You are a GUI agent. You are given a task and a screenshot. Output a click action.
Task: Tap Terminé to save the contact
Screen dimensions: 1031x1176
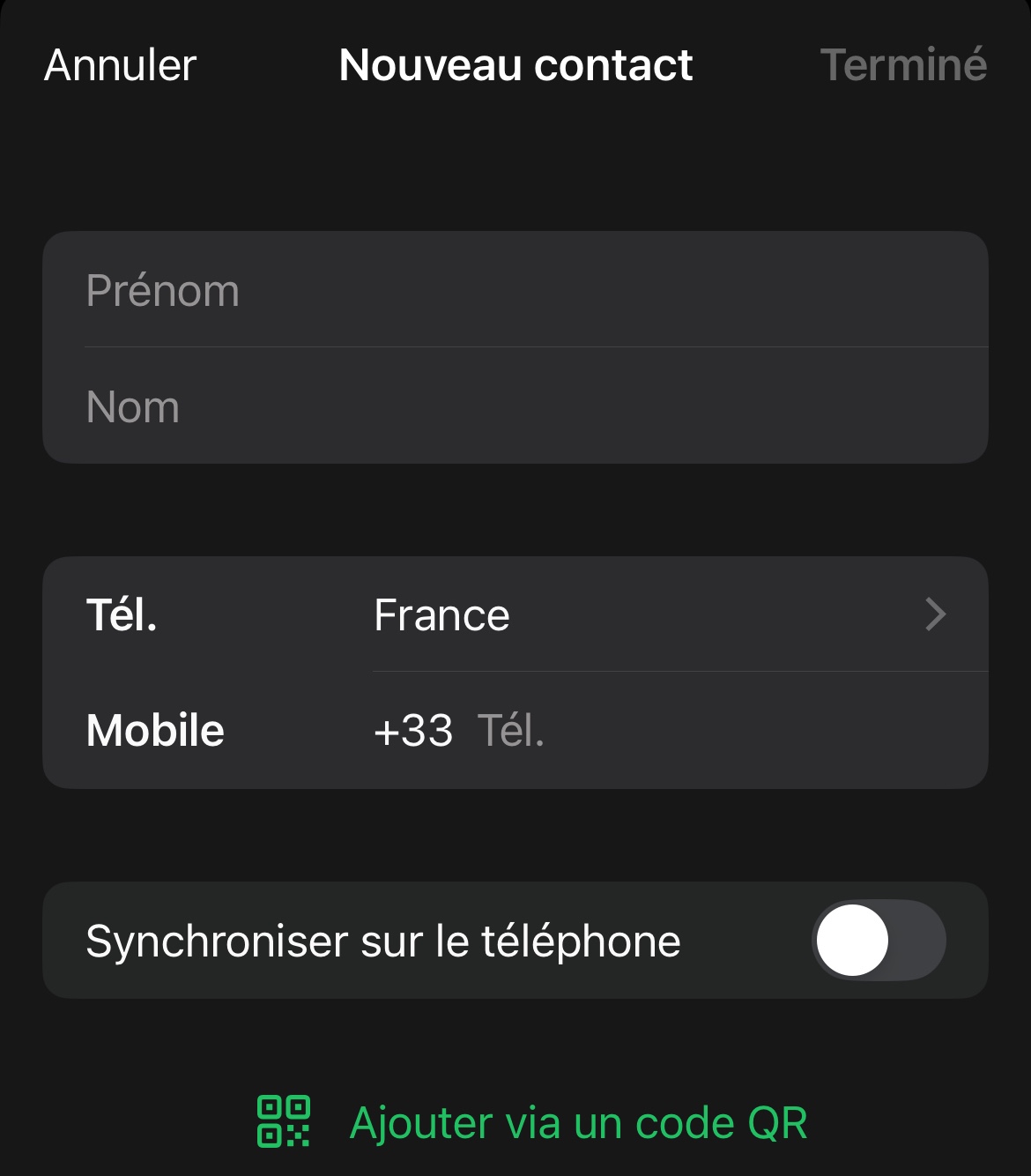(x=902, y=65)
